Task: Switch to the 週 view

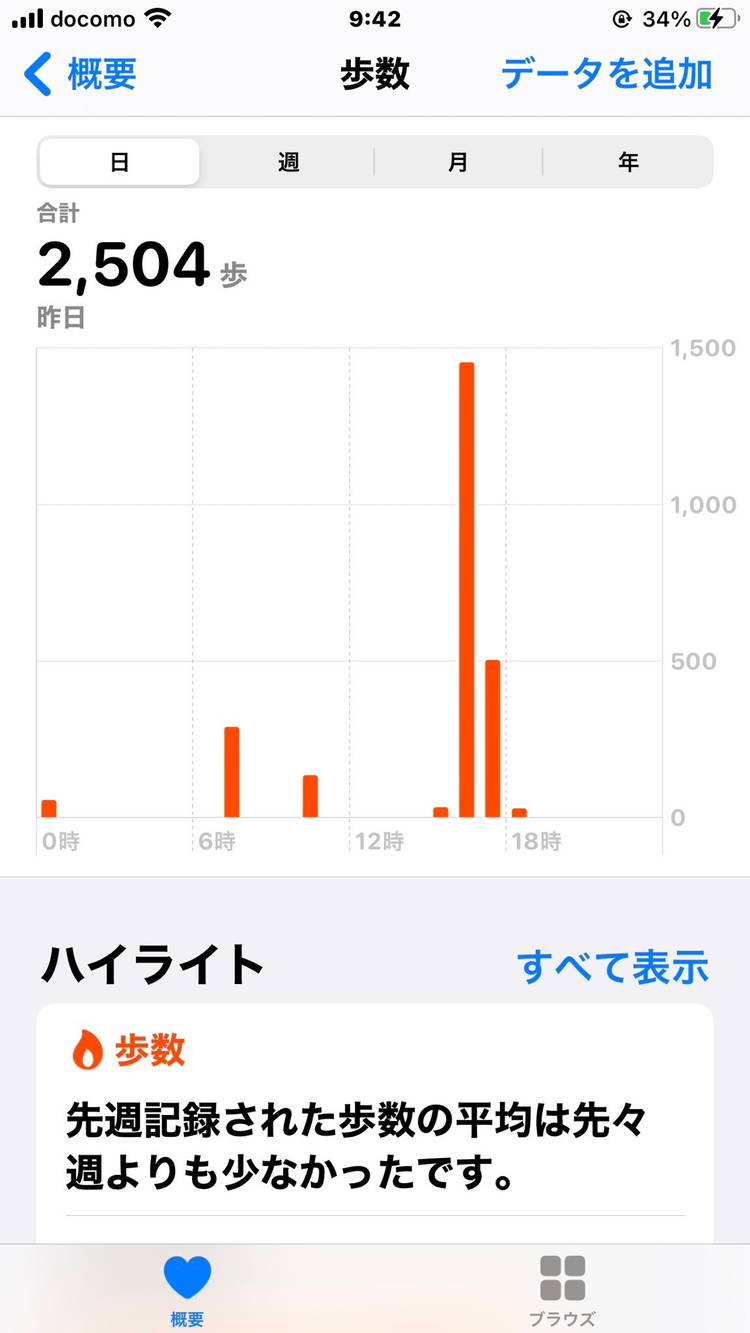Action: (x=289, y=162)
